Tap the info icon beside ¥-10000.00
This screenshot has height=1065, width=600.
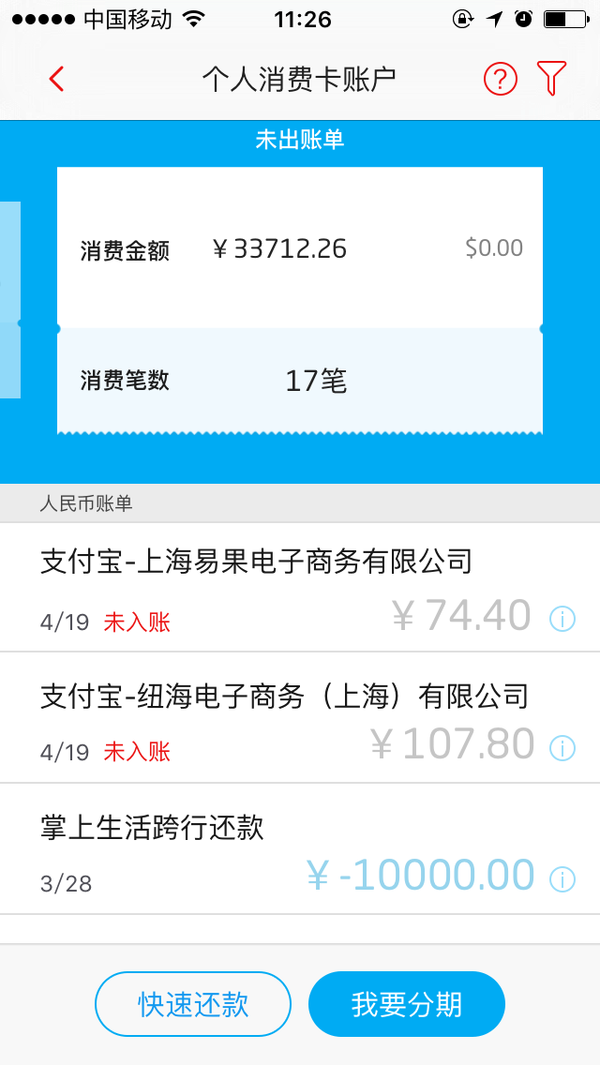(562, 880)
